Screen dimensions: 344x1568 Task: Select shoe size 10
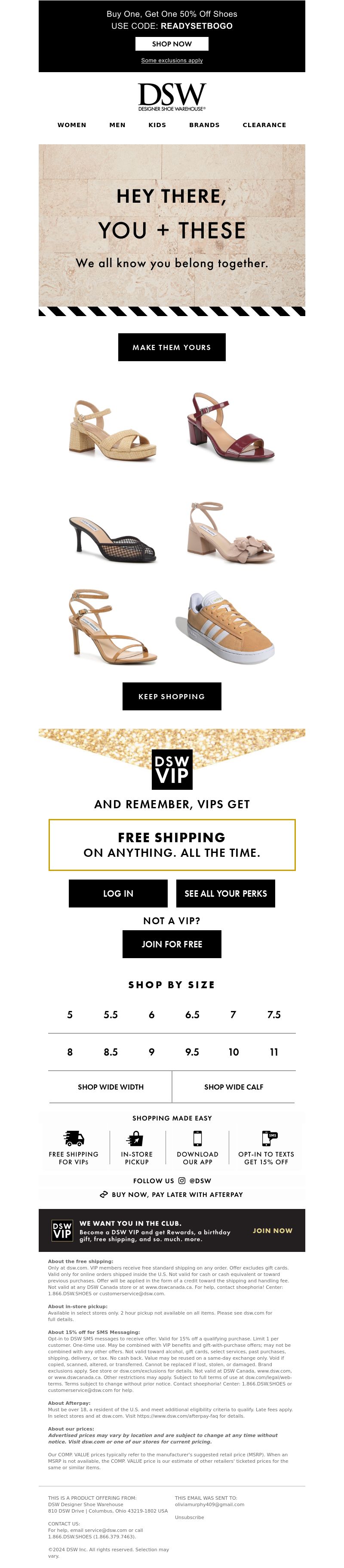coord(233,1051)
